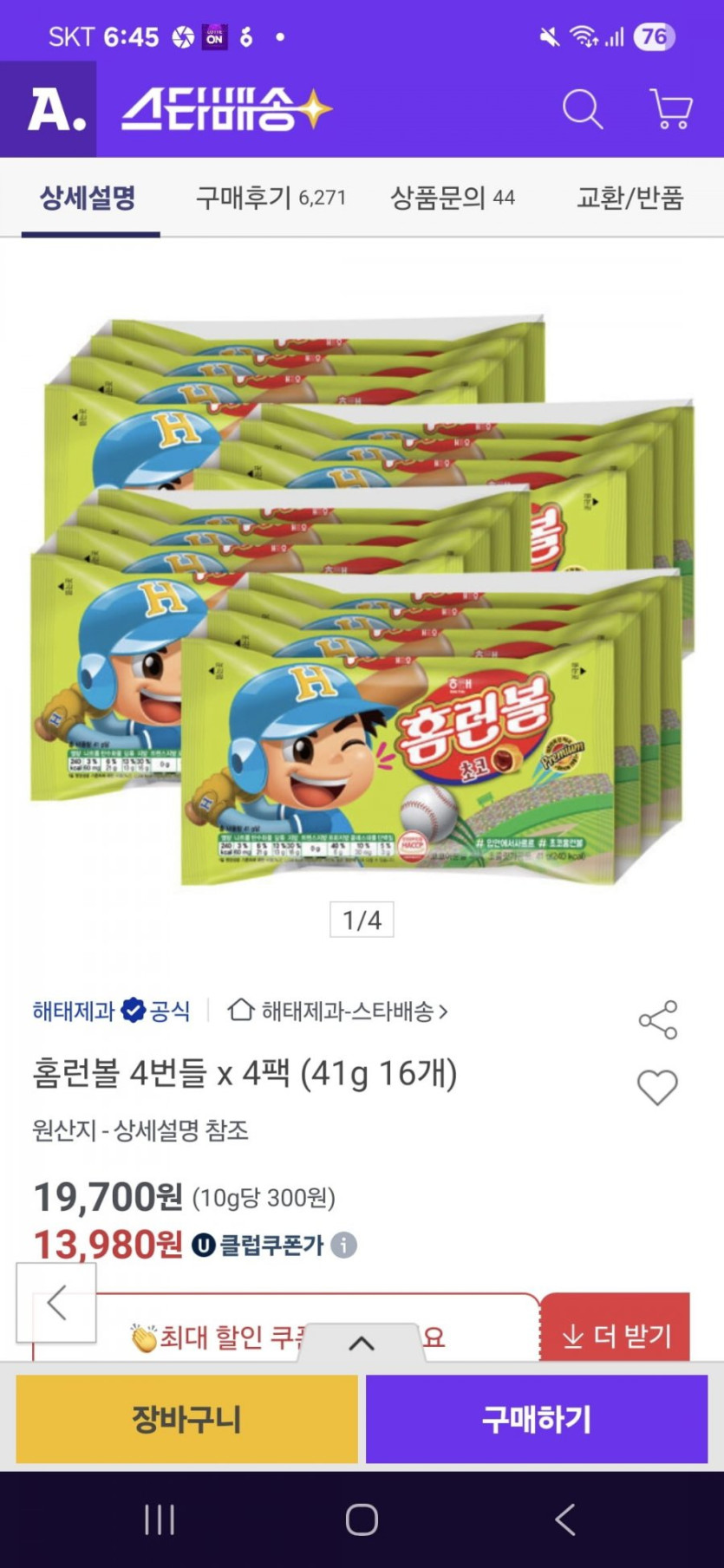
Task: Add item to cart with 장바구니
Action: click(x=186, y=1419)
